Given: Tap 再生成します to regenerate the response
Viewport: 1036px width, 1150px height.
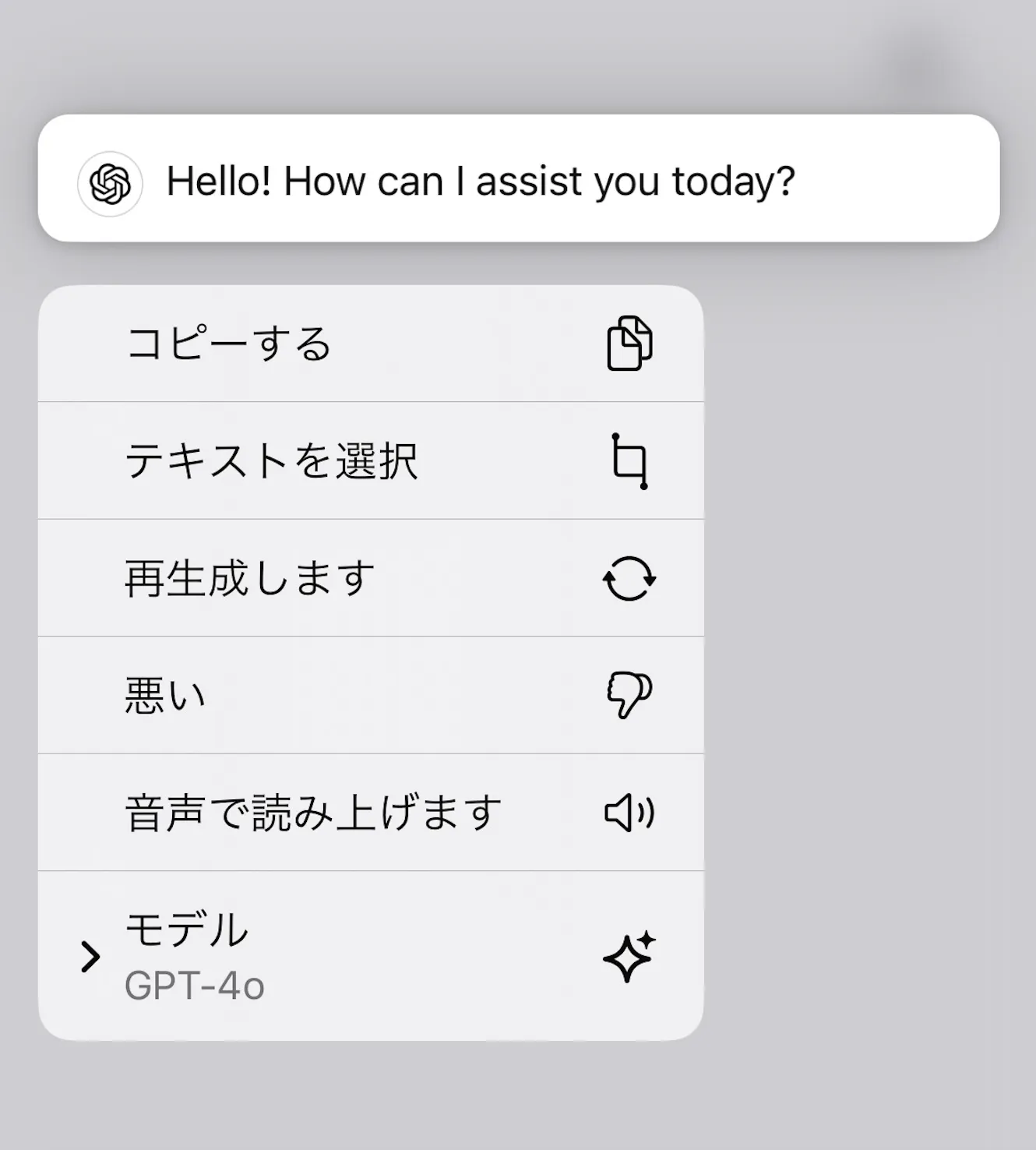Looking at the screenshot, I should point(249,578).
